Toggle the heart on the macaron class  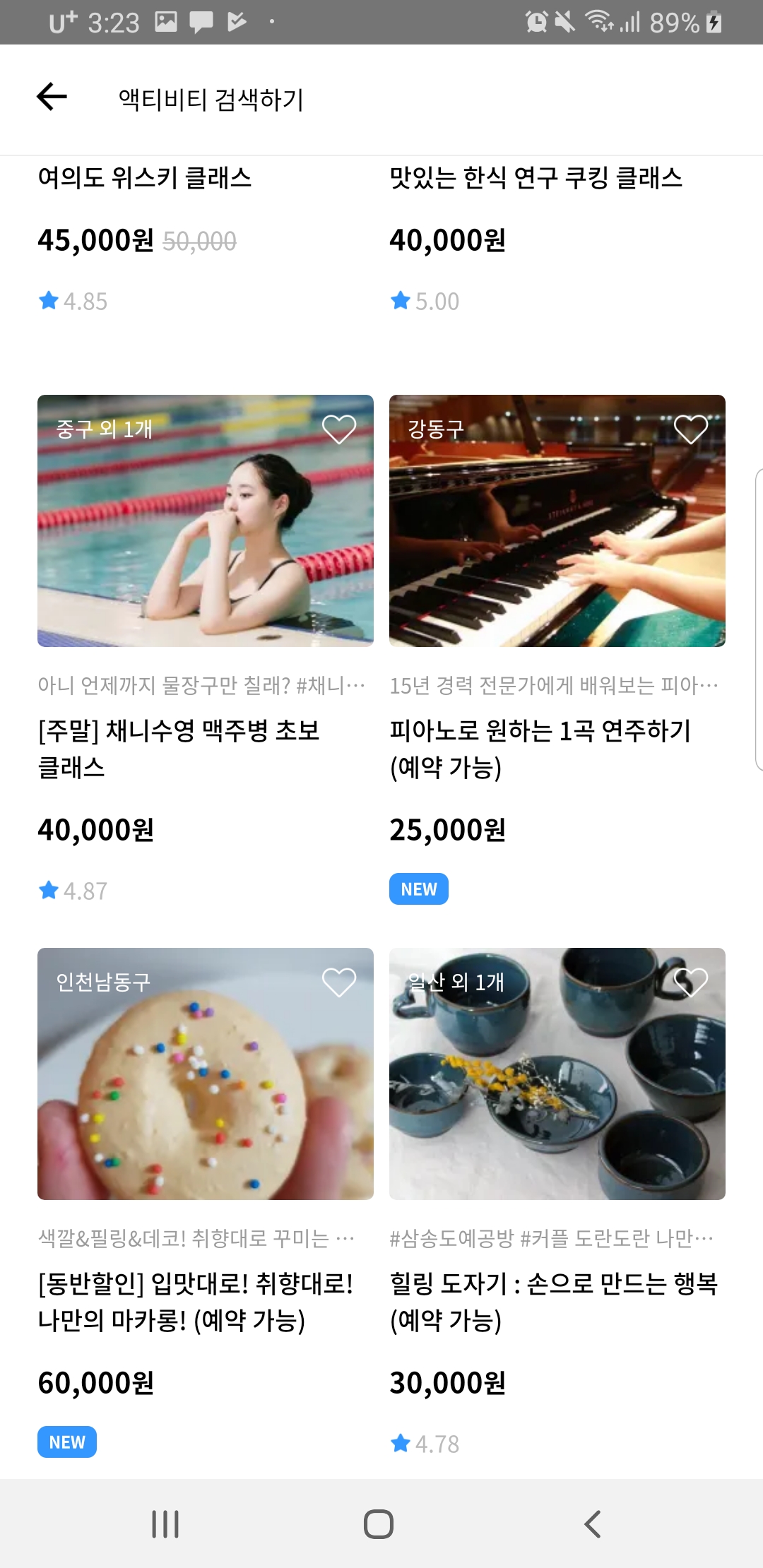click(338, 982)
